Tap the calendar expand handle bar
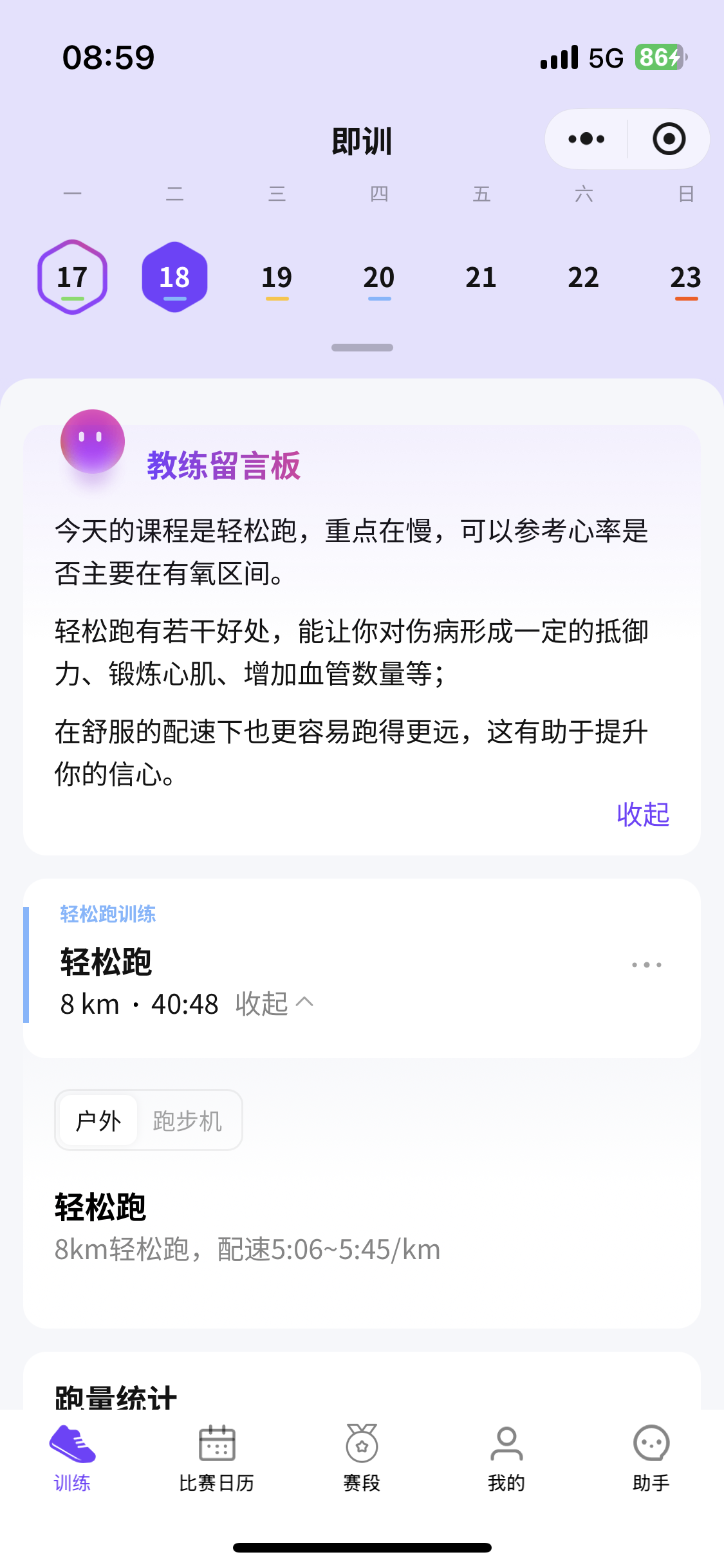Screen dimensions: 724x1568 pos(362,348)
